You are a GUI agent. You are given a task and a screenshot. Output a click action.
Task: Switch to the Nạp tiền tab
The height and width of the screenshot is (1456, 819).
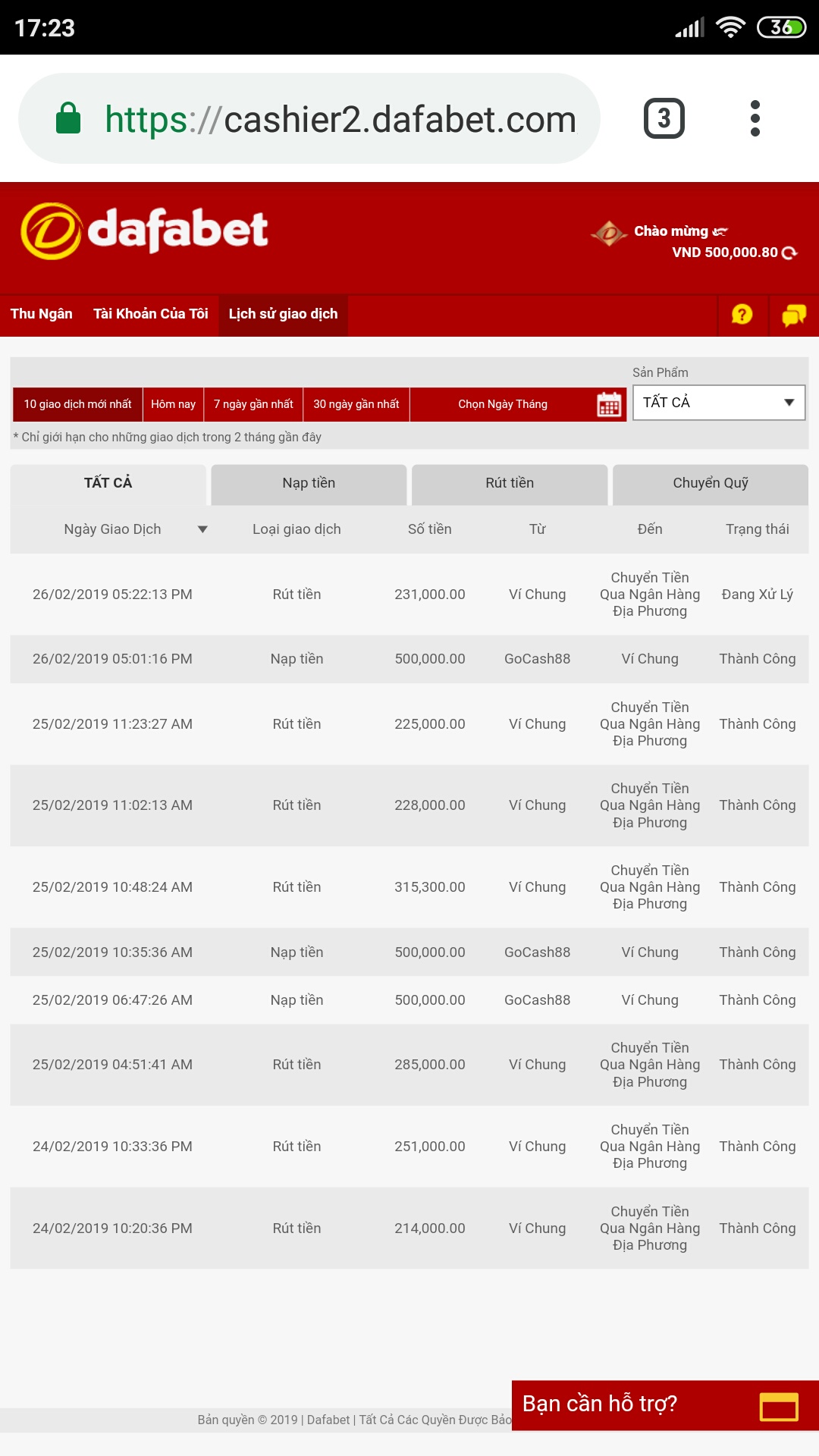pyautogui.click(x=309, y=483)
